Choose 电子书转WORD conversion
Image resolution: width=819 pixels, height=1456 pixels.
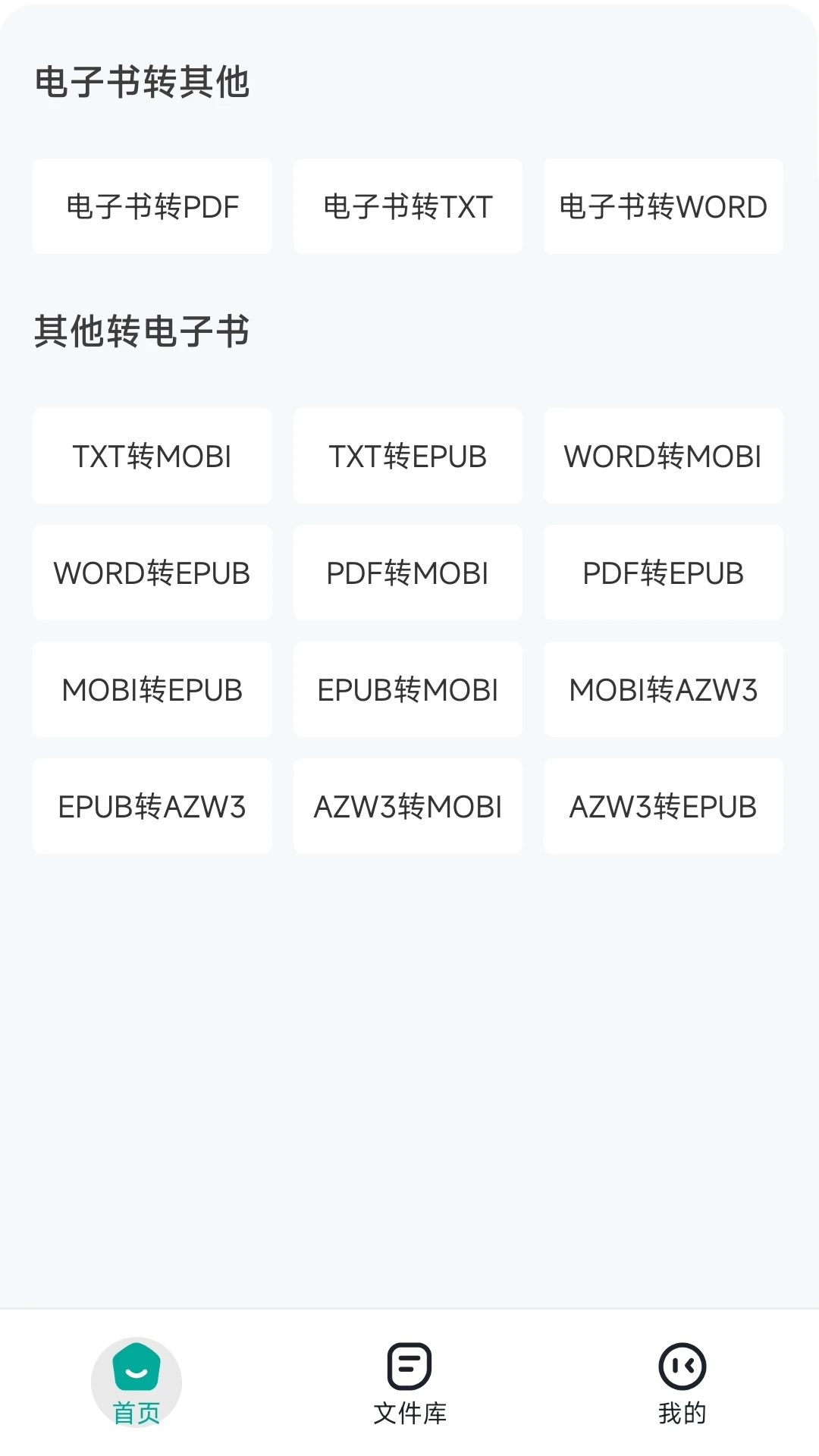click(664, 206)
